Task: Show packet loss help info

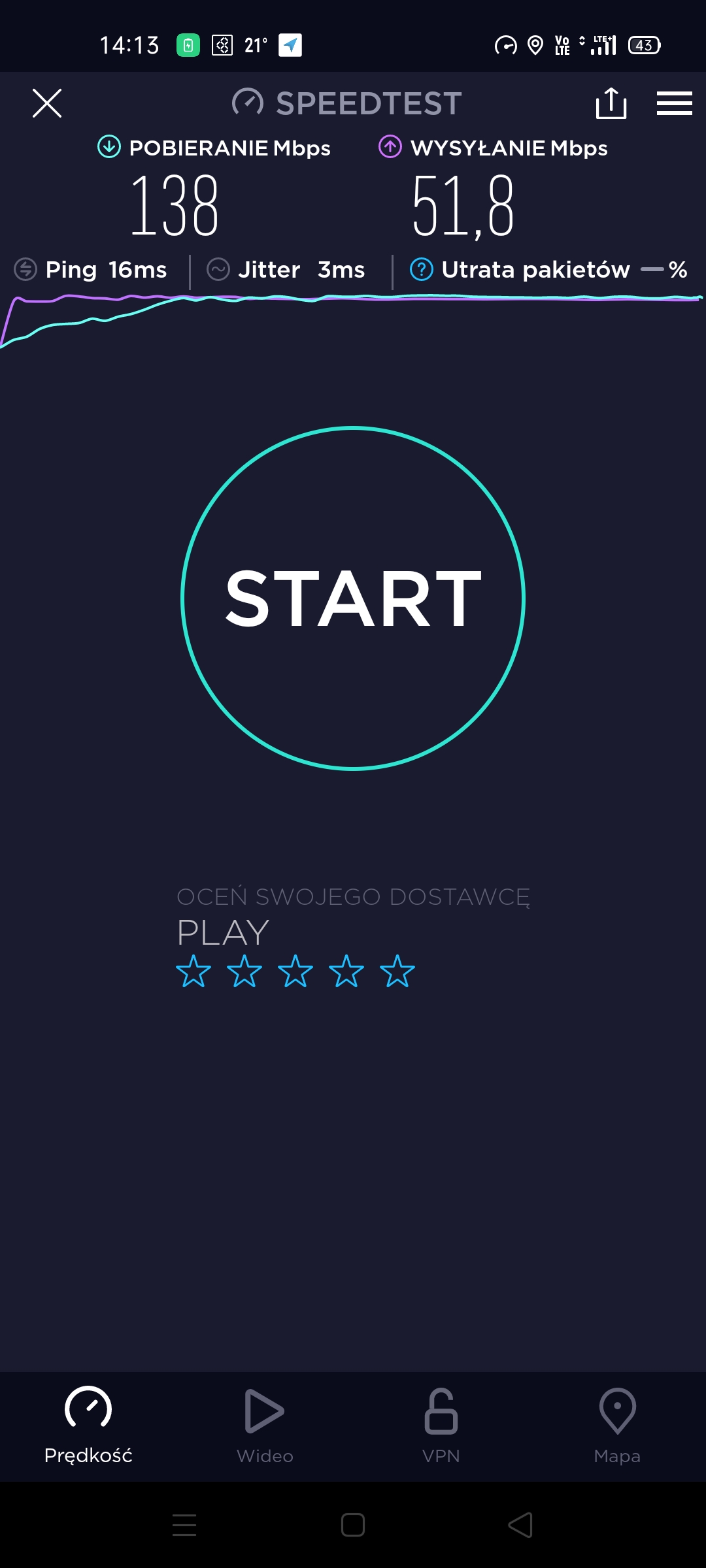Action: pos(422,269)
